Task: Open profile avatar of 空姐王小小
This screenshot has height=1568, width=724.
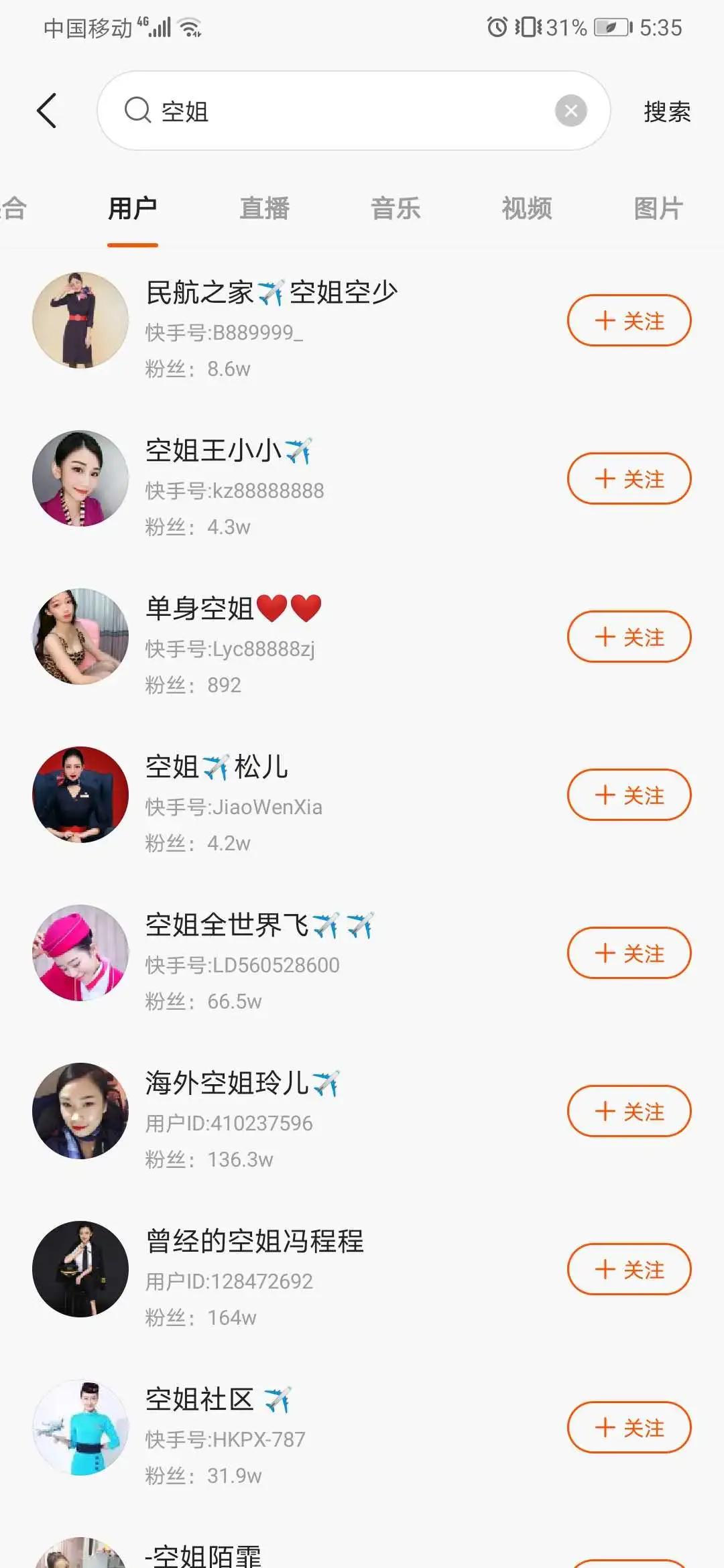Action: pyautogui.click(x=80, y=478)
